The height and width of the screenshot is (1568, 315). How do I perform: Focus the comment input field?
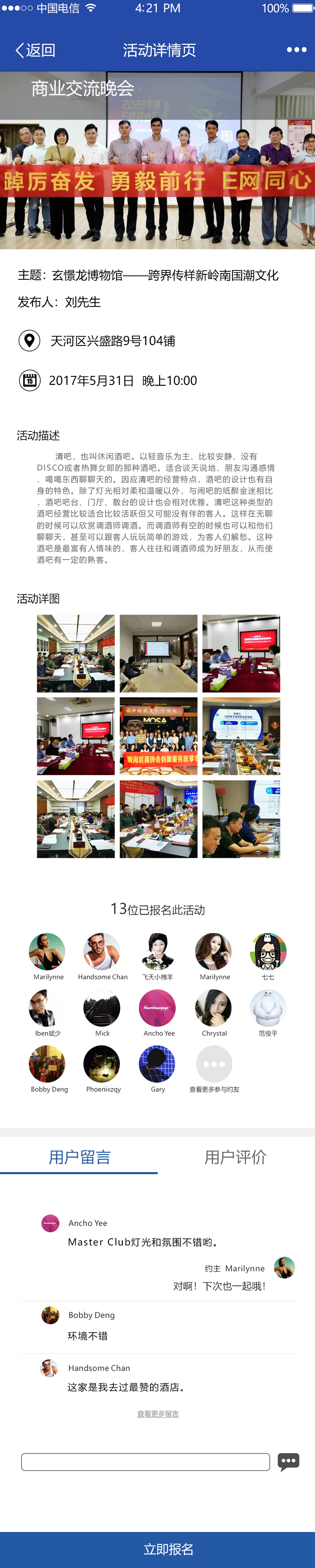(145, 1462)
